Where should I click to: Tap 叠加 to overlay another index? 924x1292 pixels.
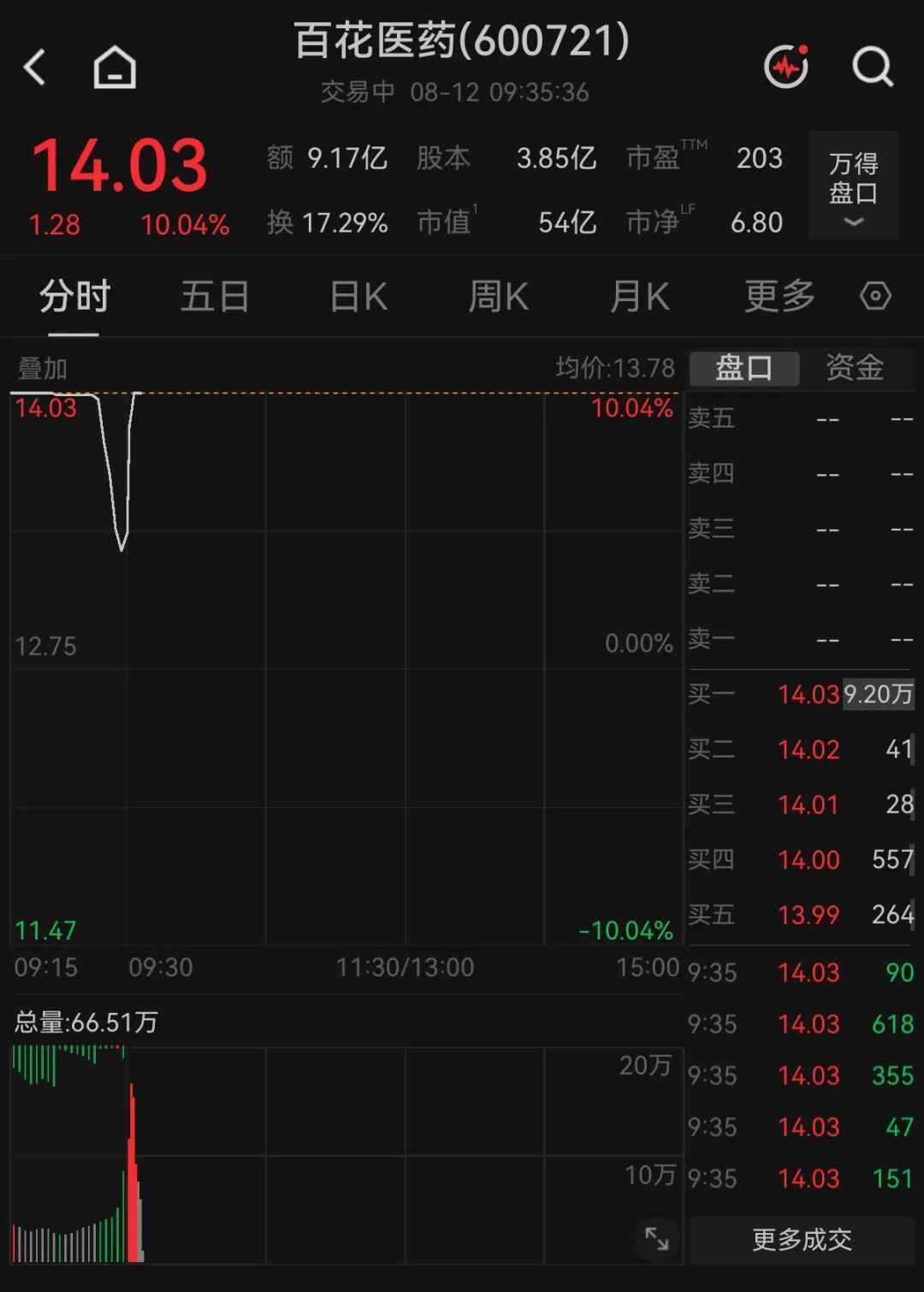(x=43, y=369)
